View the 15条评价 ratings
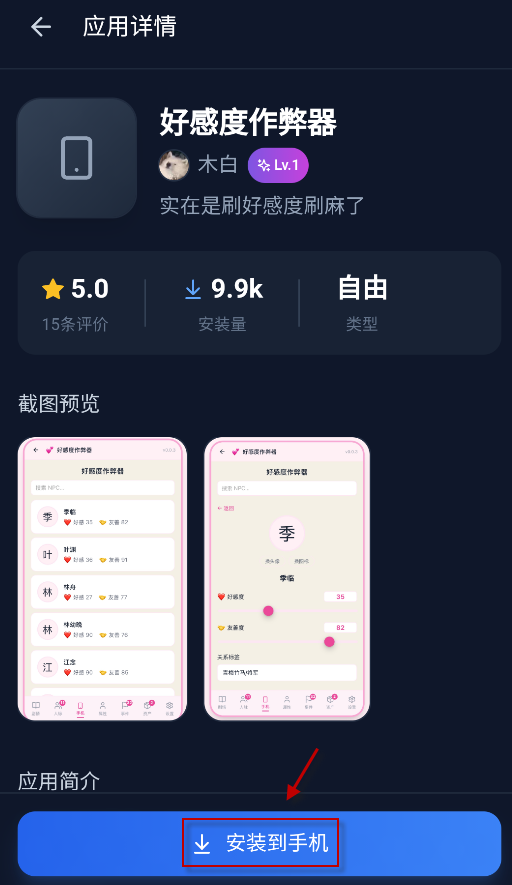The width and height of the screenshot is (512, 885). pyautogui.click(x=75, y=324)
